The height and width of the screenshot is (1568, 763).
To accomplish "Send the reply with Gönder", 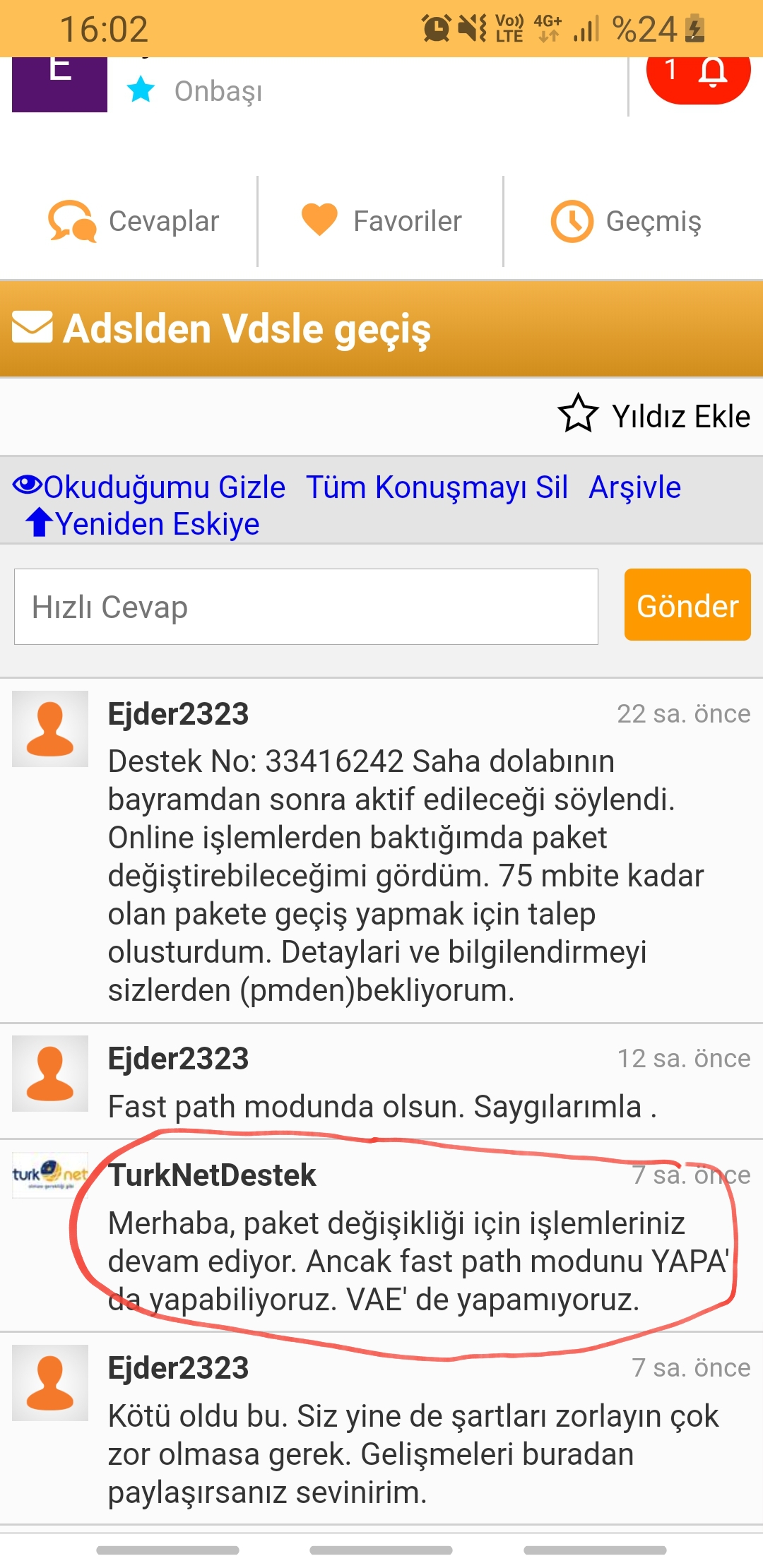I will 687,605.
